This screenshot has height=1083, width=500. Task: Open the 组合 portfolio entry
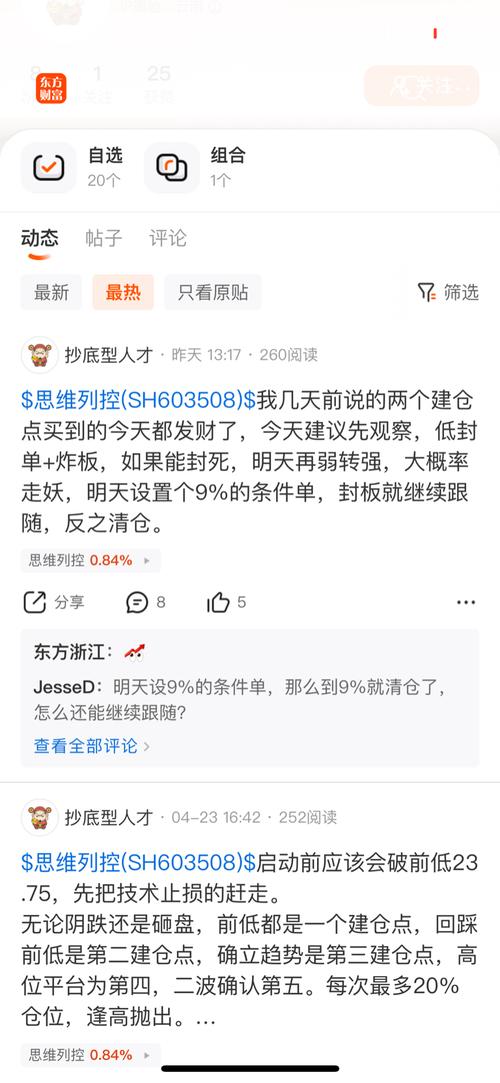(x=195, y=168)
